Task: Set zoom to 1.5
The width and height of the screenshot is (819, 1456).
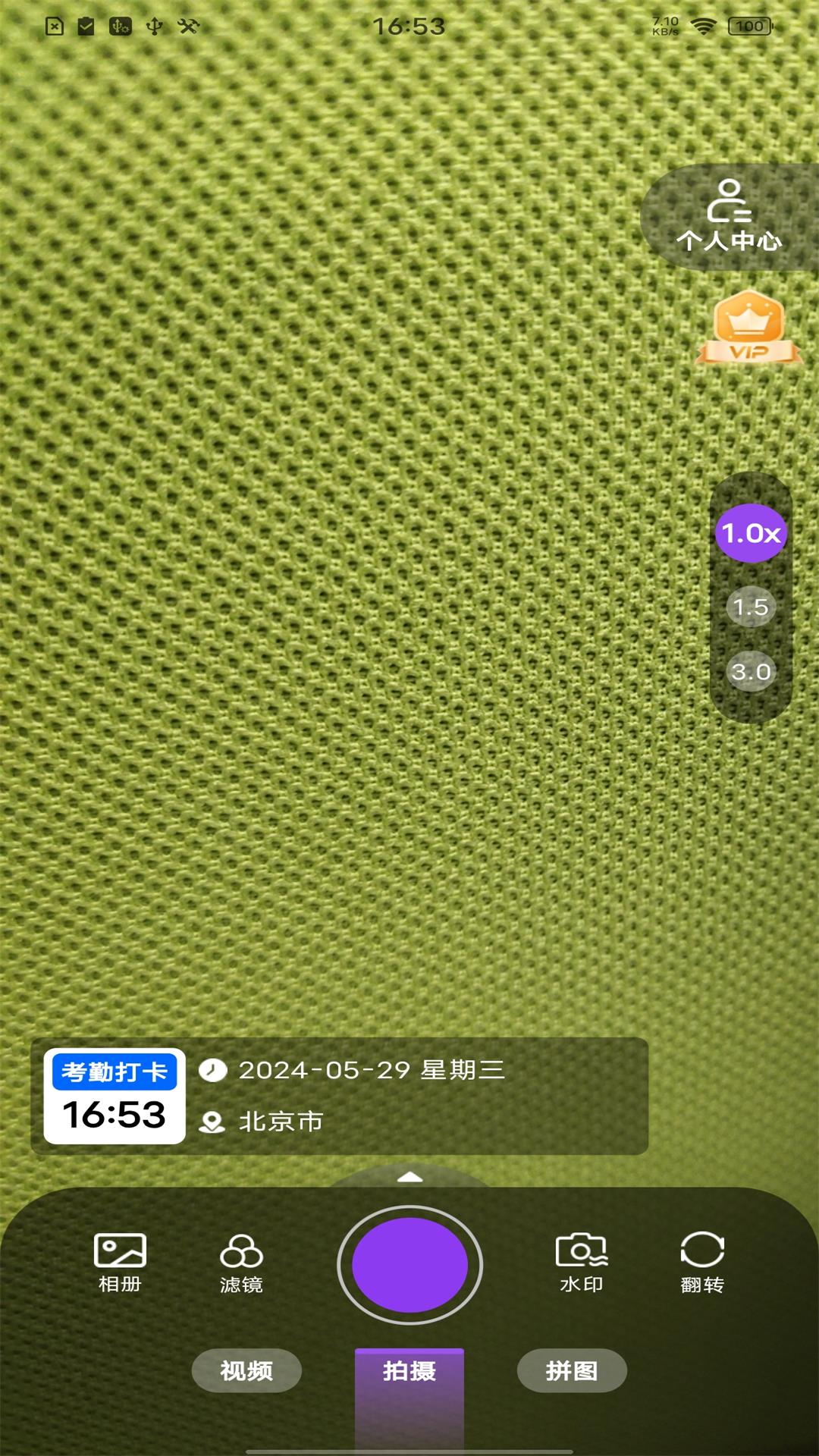Action: tap(751, 607)
